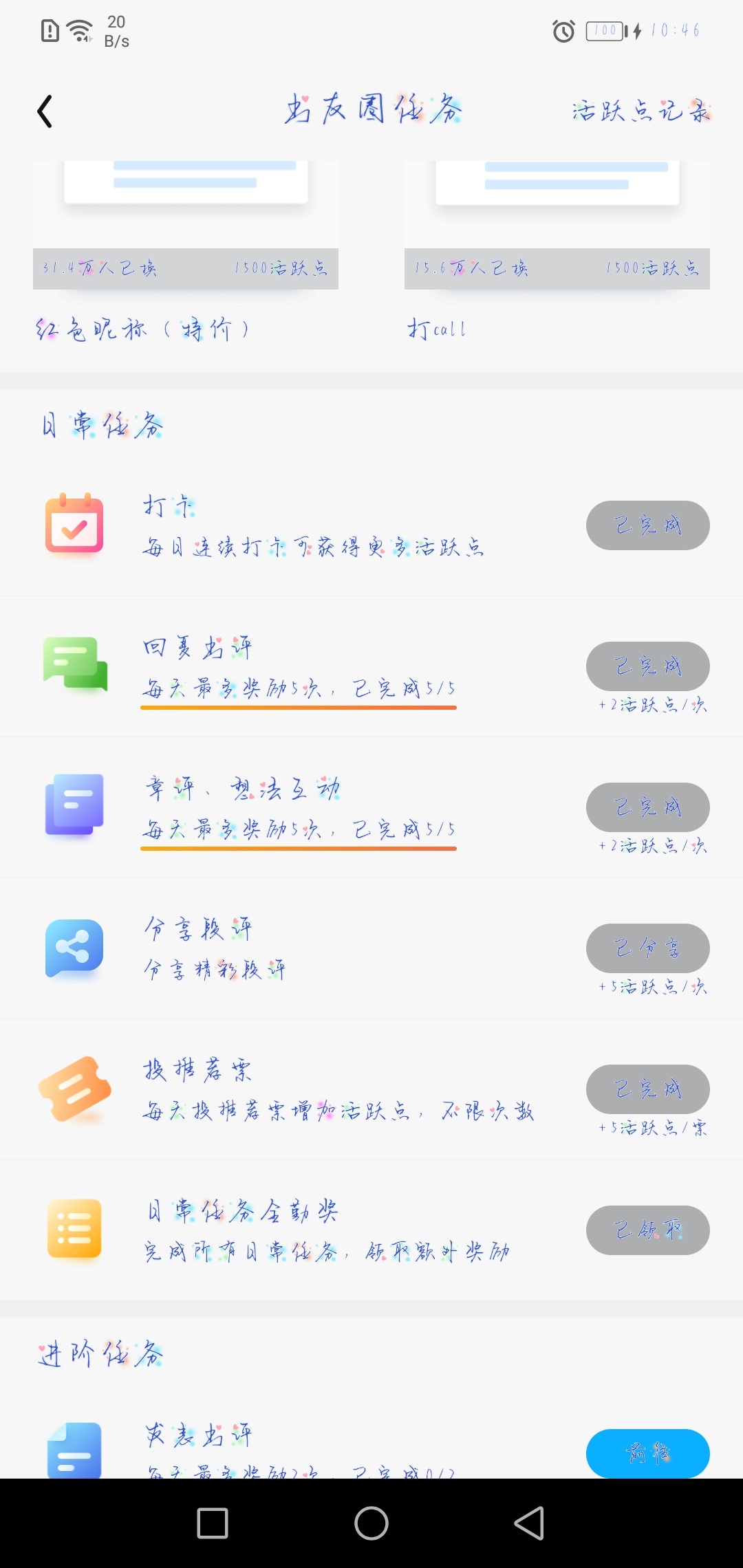
Task: Tap 已完成 button for 打卡 task
Action: pyautogui.click(x=647, y=525)
